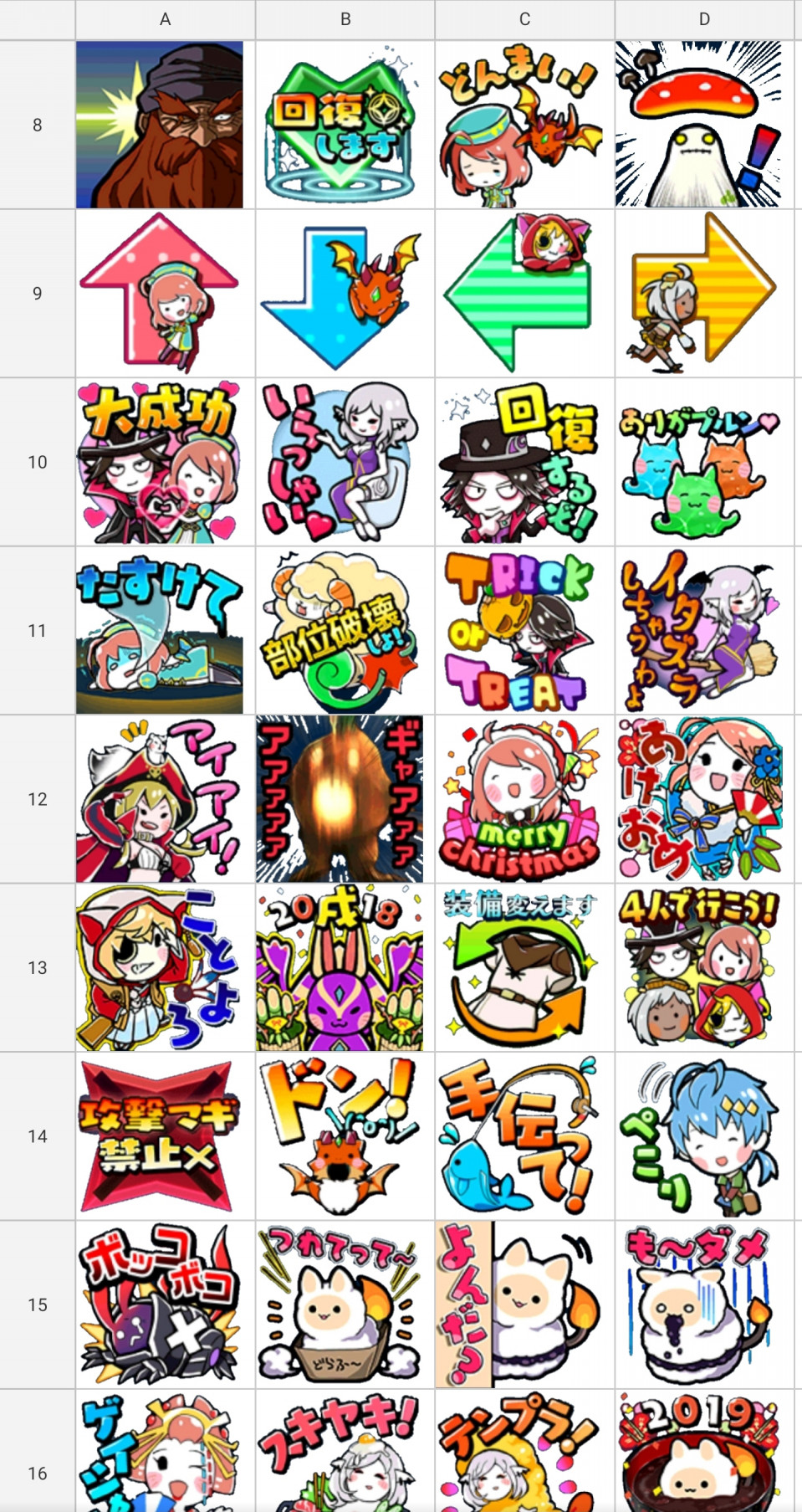Select column C header
802x1512 pixels.
pos(524,19)
